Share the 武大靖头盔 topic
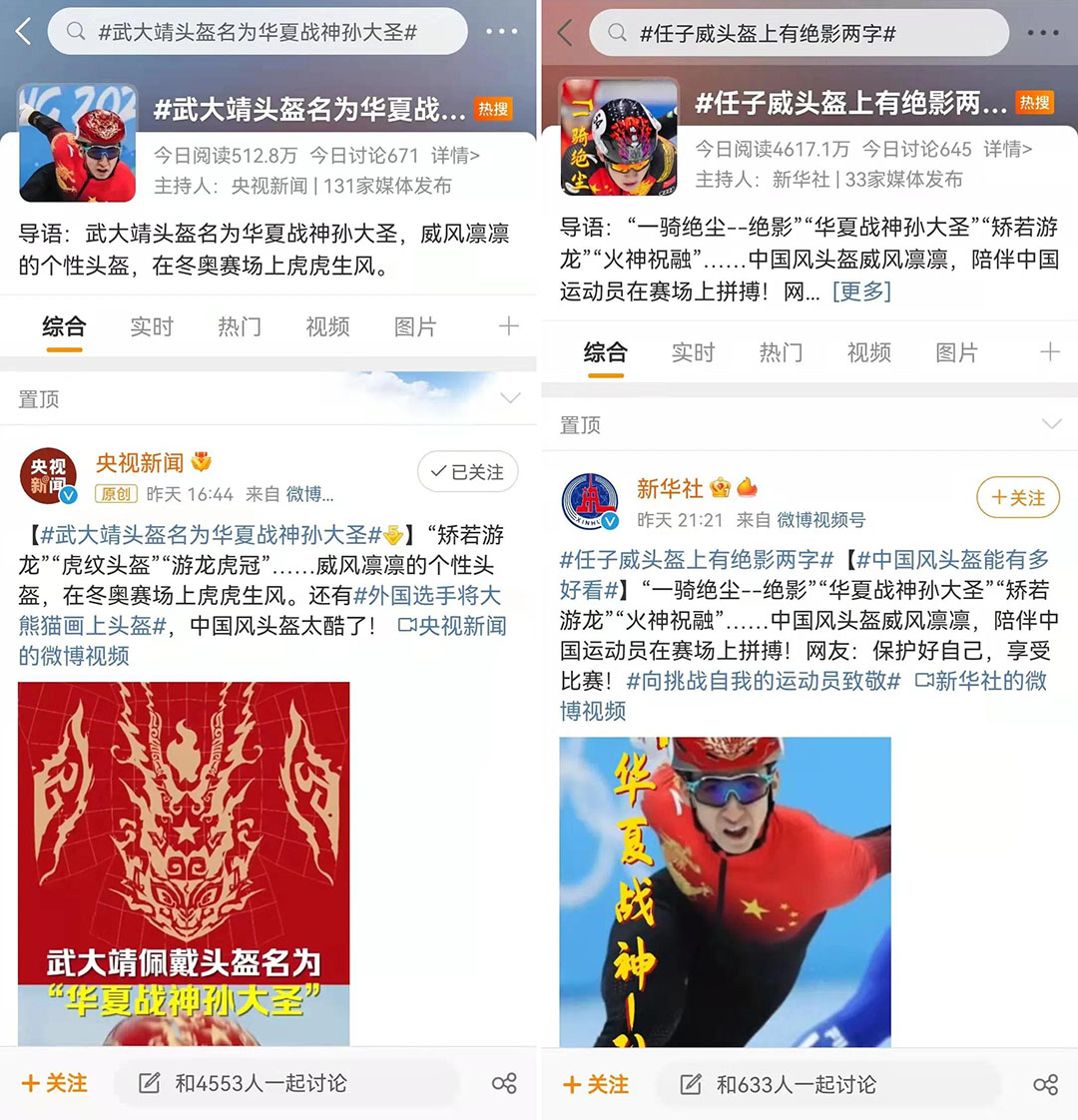Screen dimensions: 1078x1120 point(504,1084)
